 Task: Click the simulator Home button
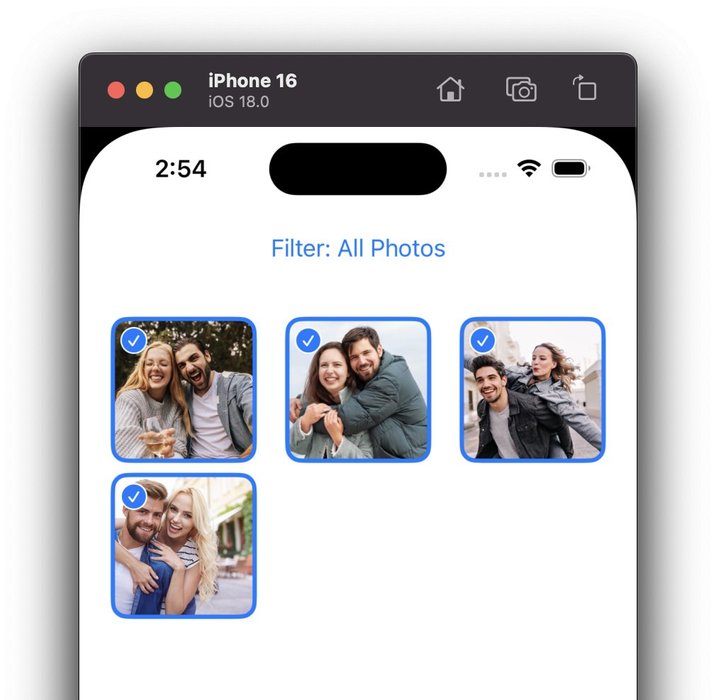(x=451, y=89)
